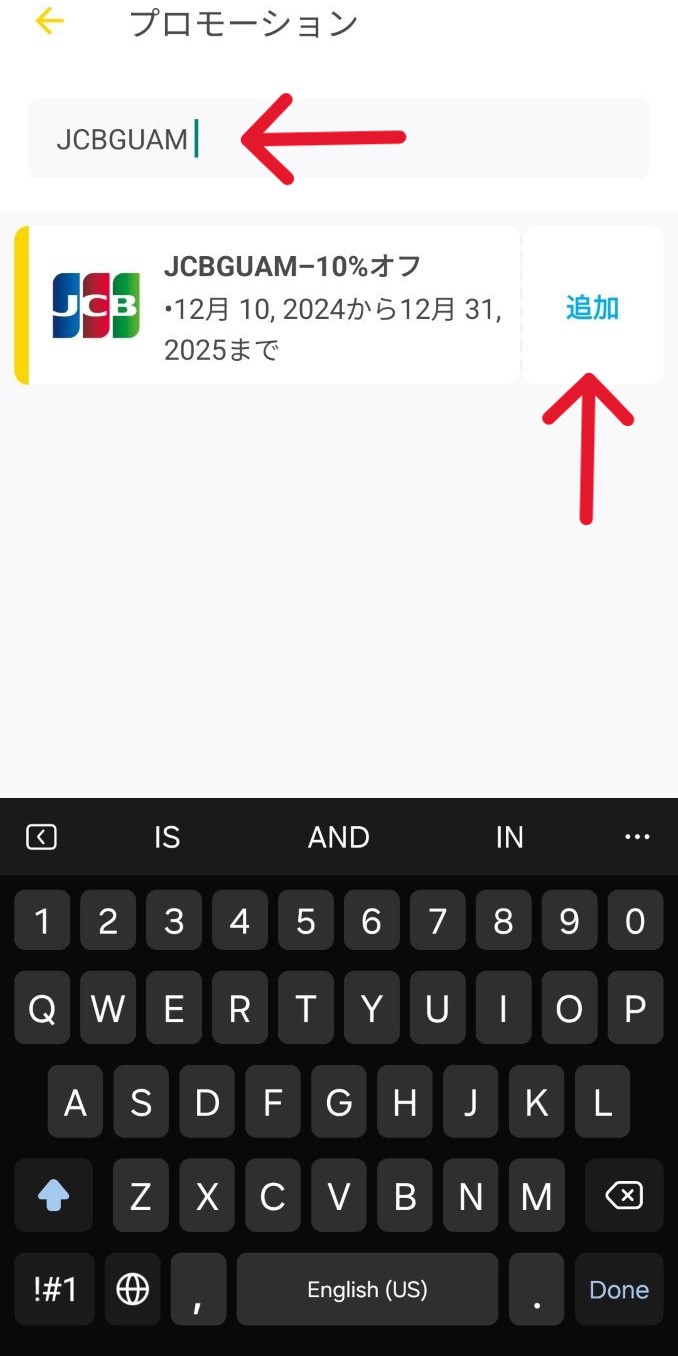Screen dimensions: 678x1356
Task: Delete a character with the backspace key
Action: [x=624, y=1196]
